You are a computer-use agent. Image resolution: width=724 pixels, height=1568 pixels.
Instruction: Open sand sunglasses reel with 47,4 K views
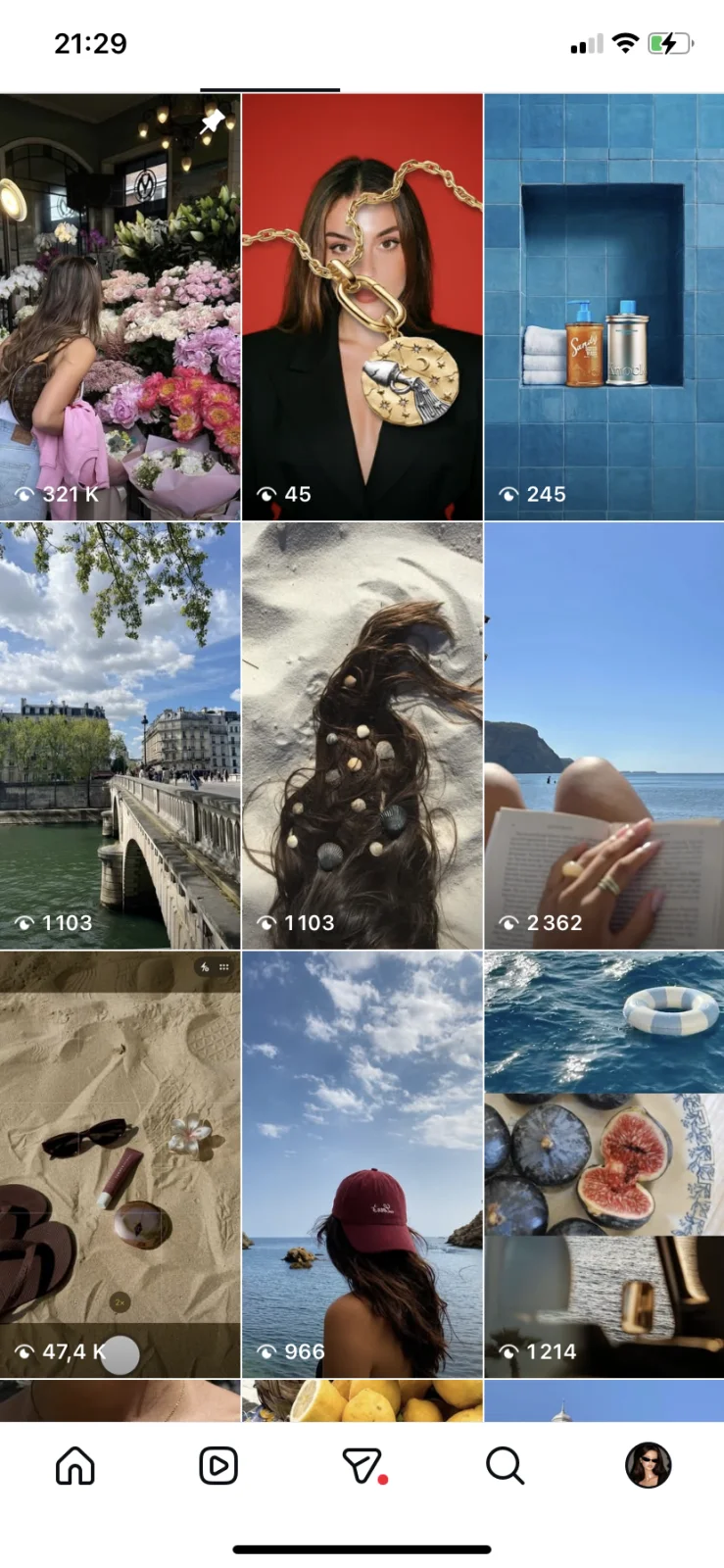point(120,1164)
